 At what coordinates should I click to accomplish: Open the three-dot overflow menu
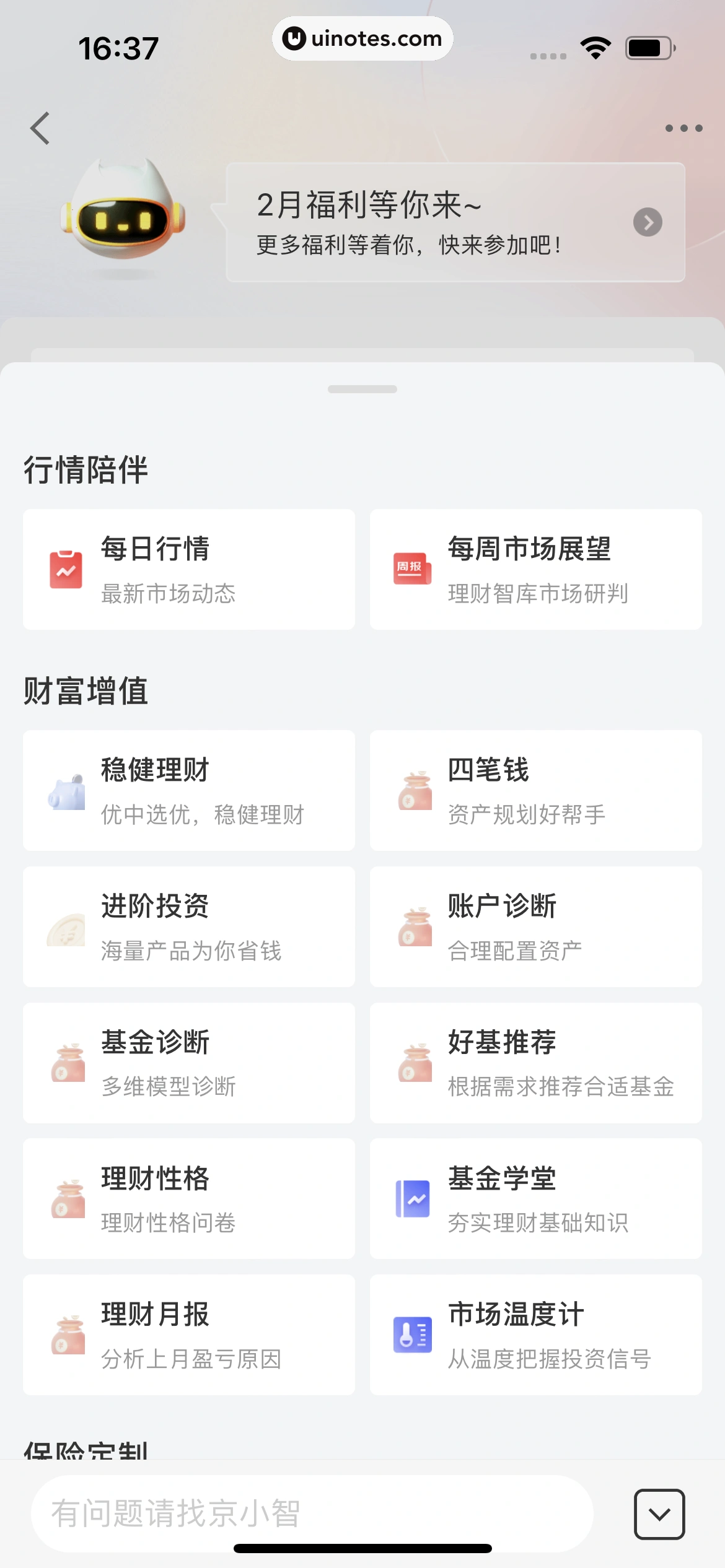tap(683, 128)
